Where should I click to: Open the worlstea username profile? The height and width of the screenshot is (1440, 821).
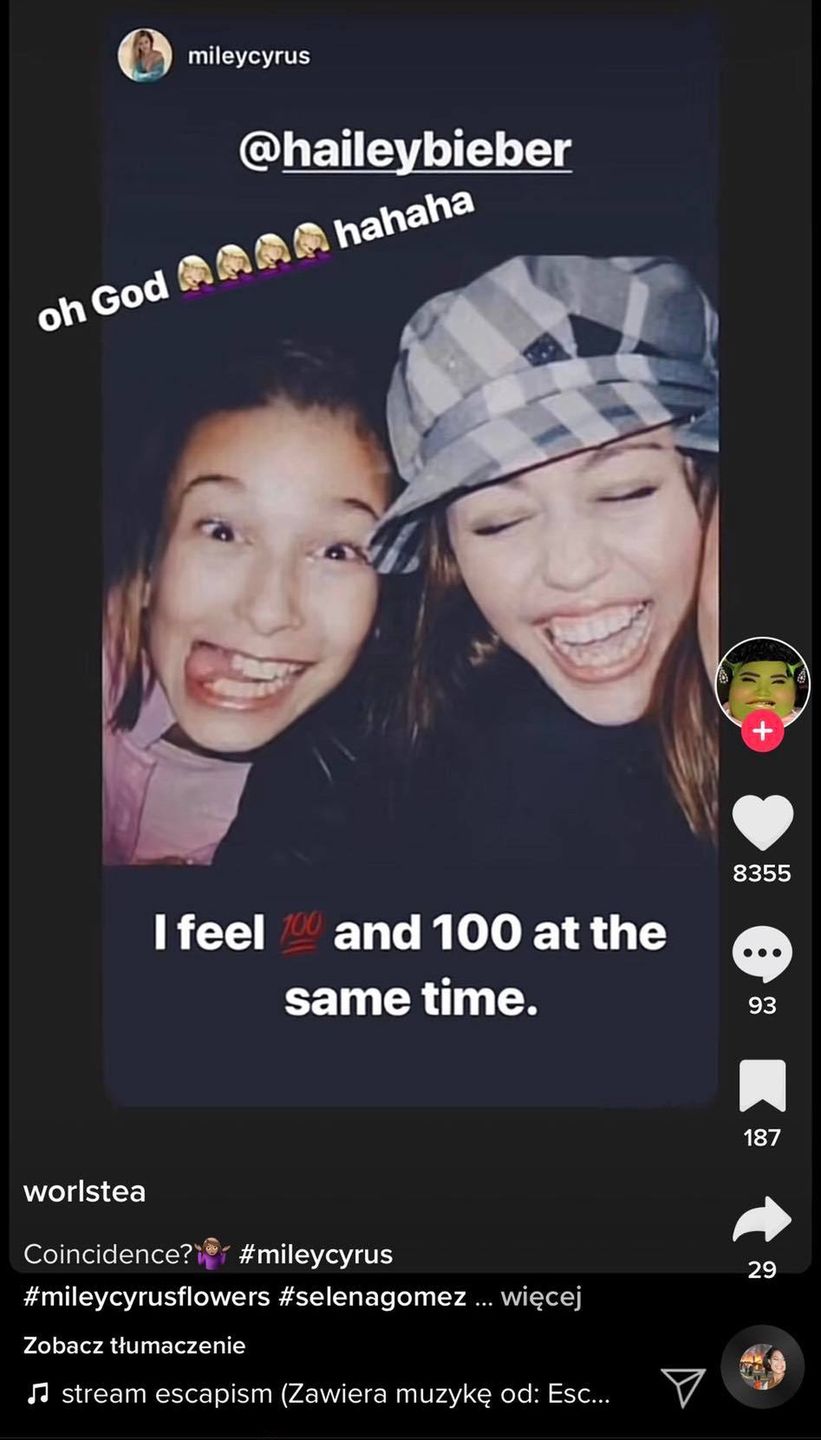85,1191
